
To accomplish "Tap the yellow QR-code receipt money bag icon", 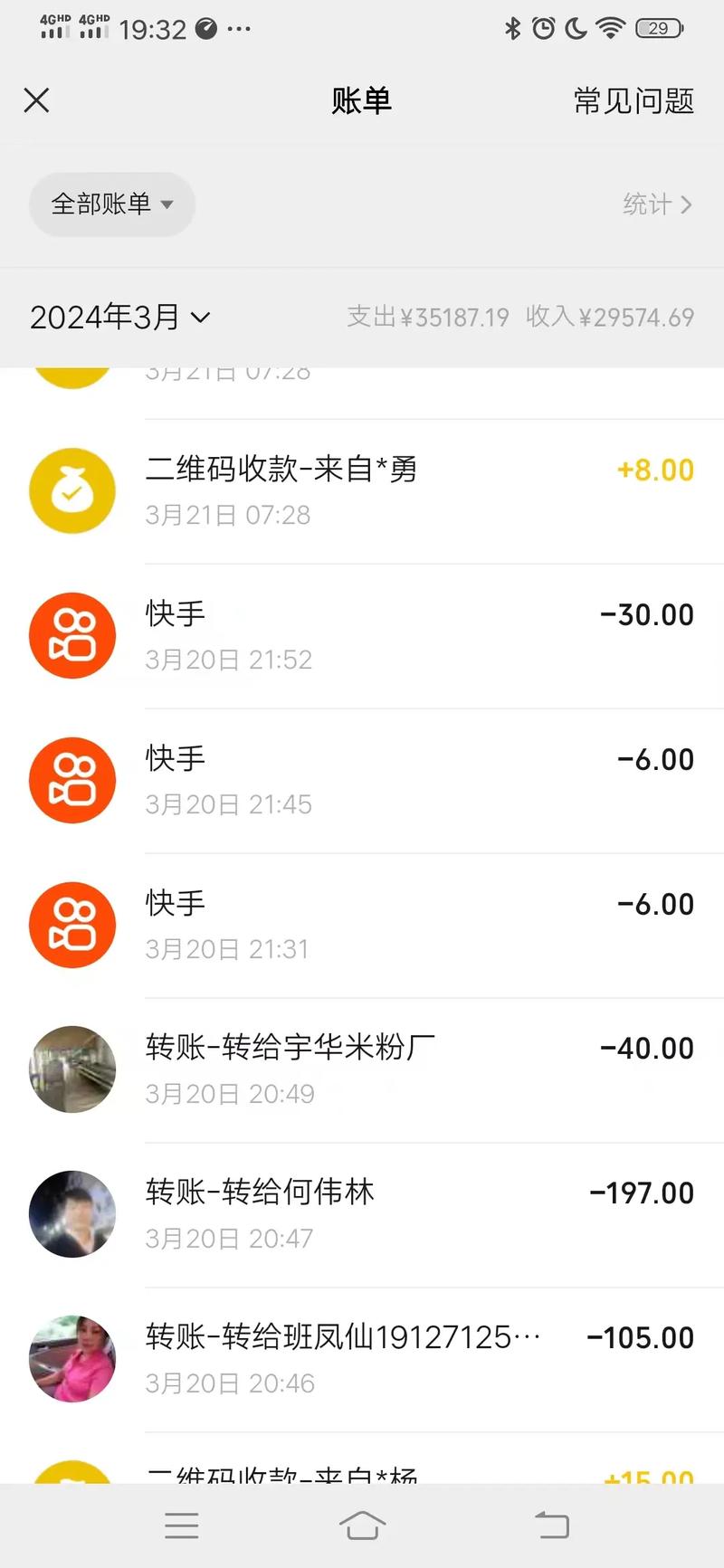I will click(x=72, y=490).
